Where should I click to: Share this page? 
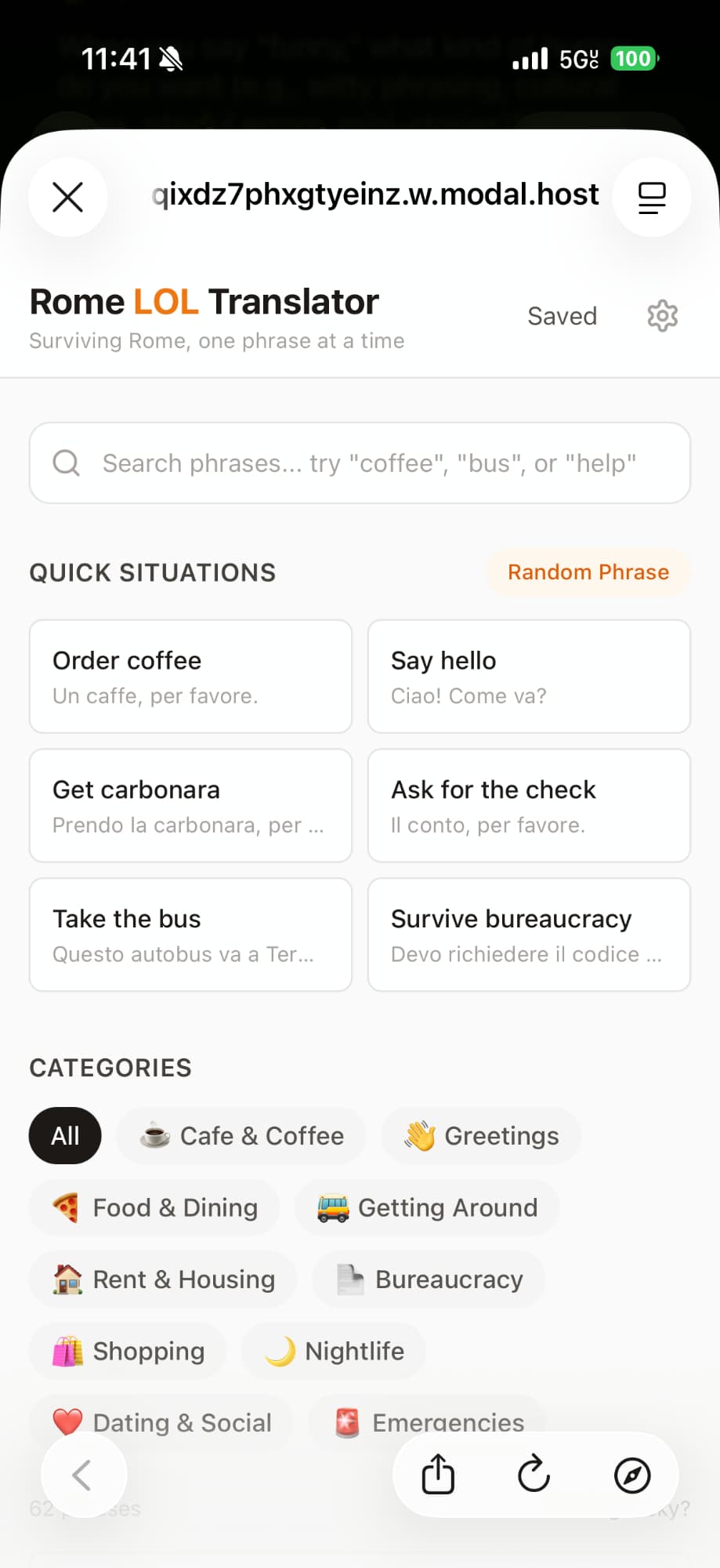click(x=438, y=1475)
